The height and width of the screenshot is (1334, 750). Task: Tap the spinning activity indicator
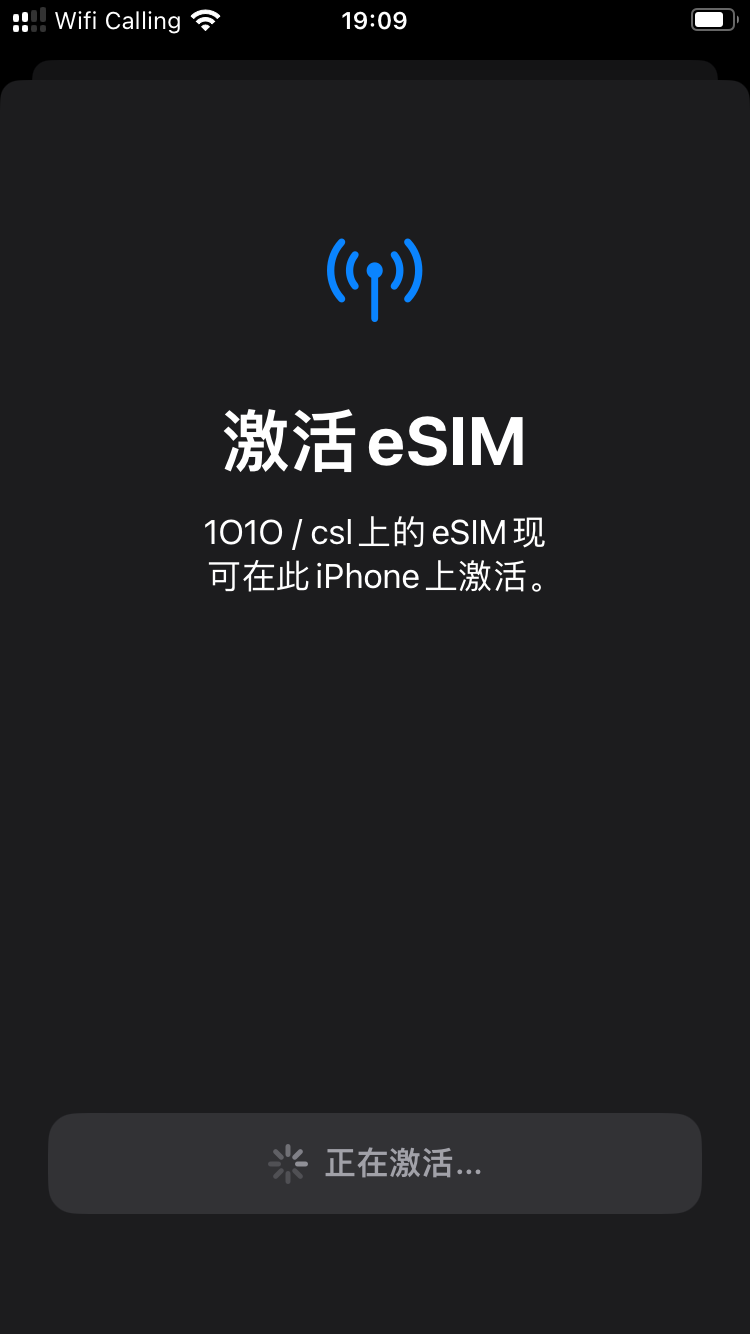pyautogui.click(x=288, y=1163)
